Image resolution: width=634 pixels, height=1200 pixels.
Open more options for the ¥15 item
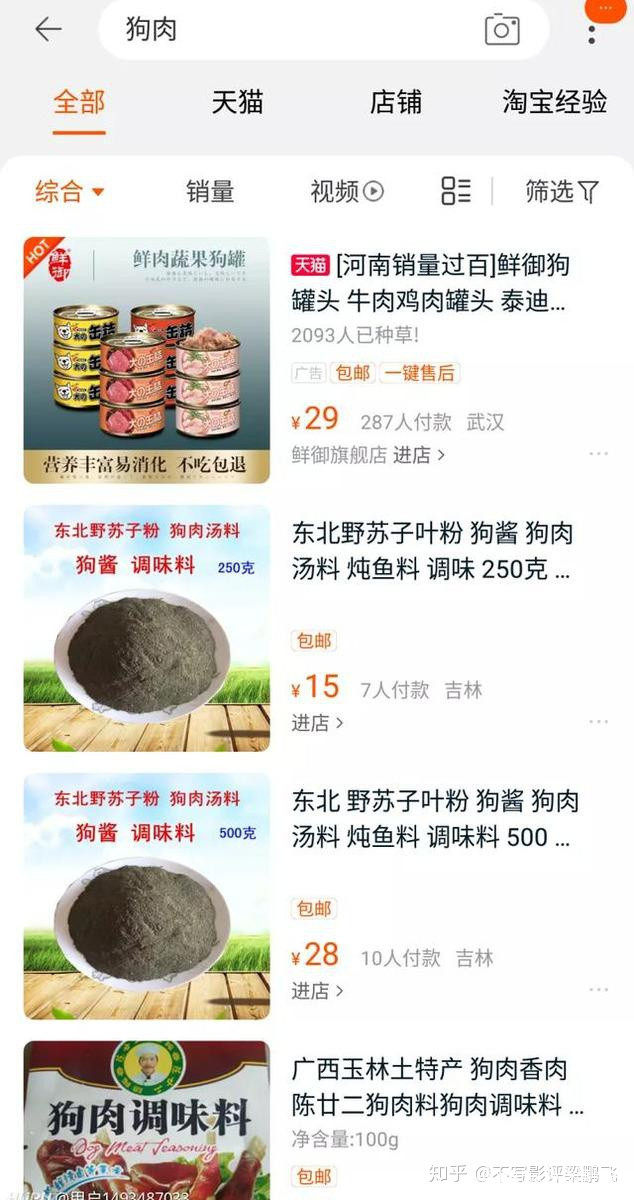click(x=598, y=722)
